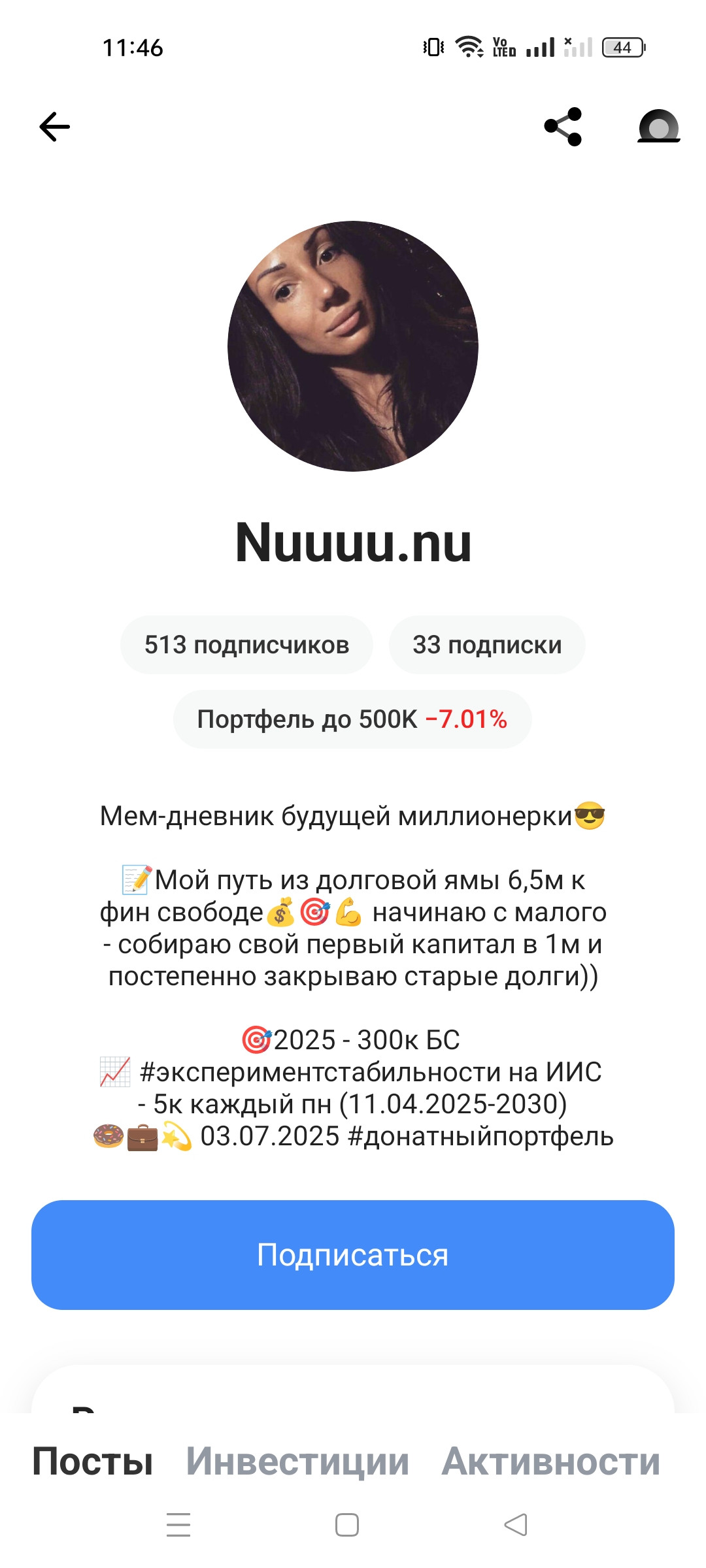Share the Nuuuu.nu profile

coord(563,127)
